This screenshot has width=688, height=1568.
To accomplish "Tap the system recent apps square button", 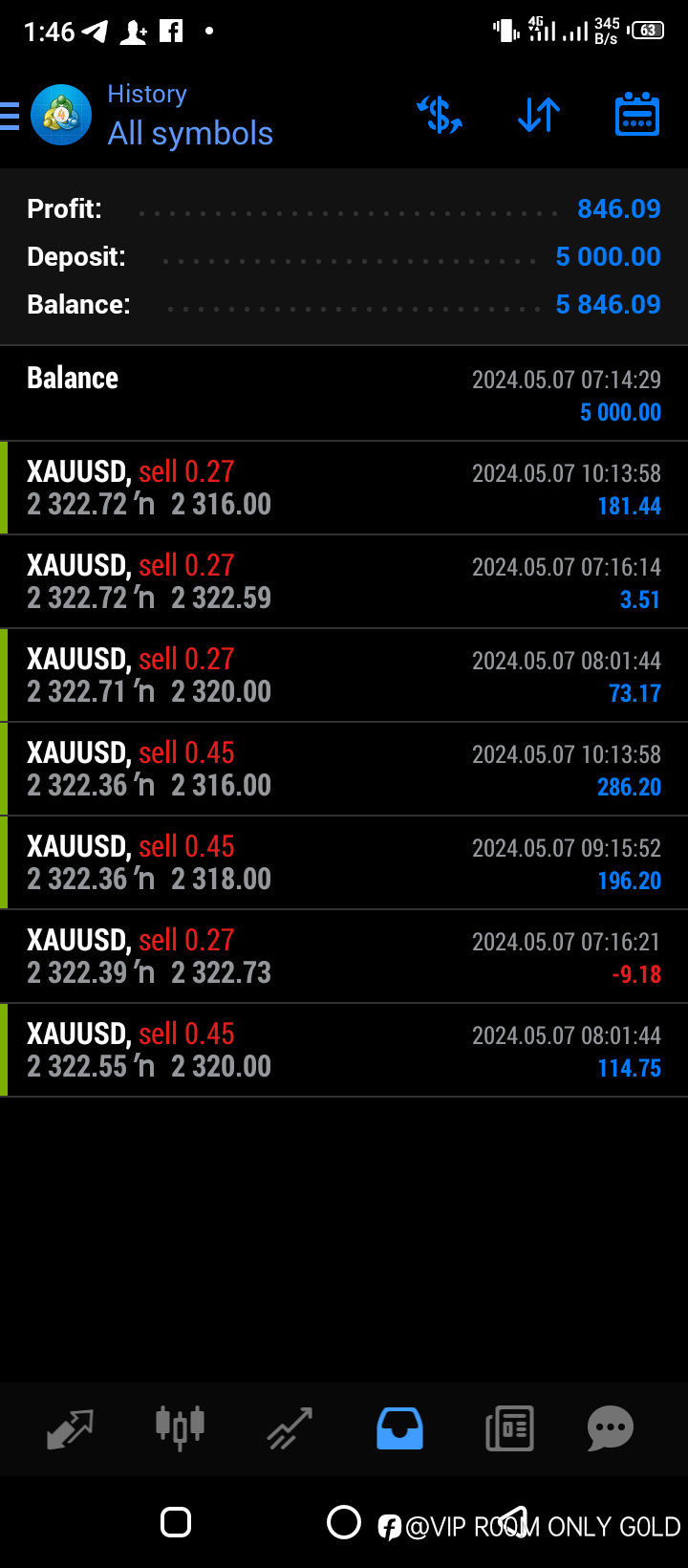I will [176, 1522].
